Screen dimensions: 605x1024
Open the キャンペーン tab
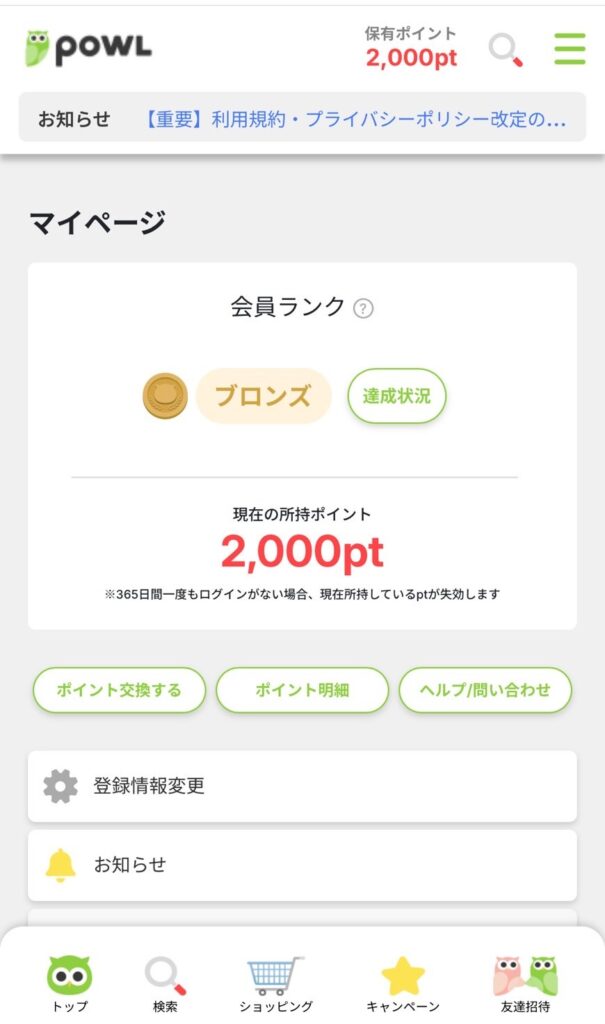(402, 983)
